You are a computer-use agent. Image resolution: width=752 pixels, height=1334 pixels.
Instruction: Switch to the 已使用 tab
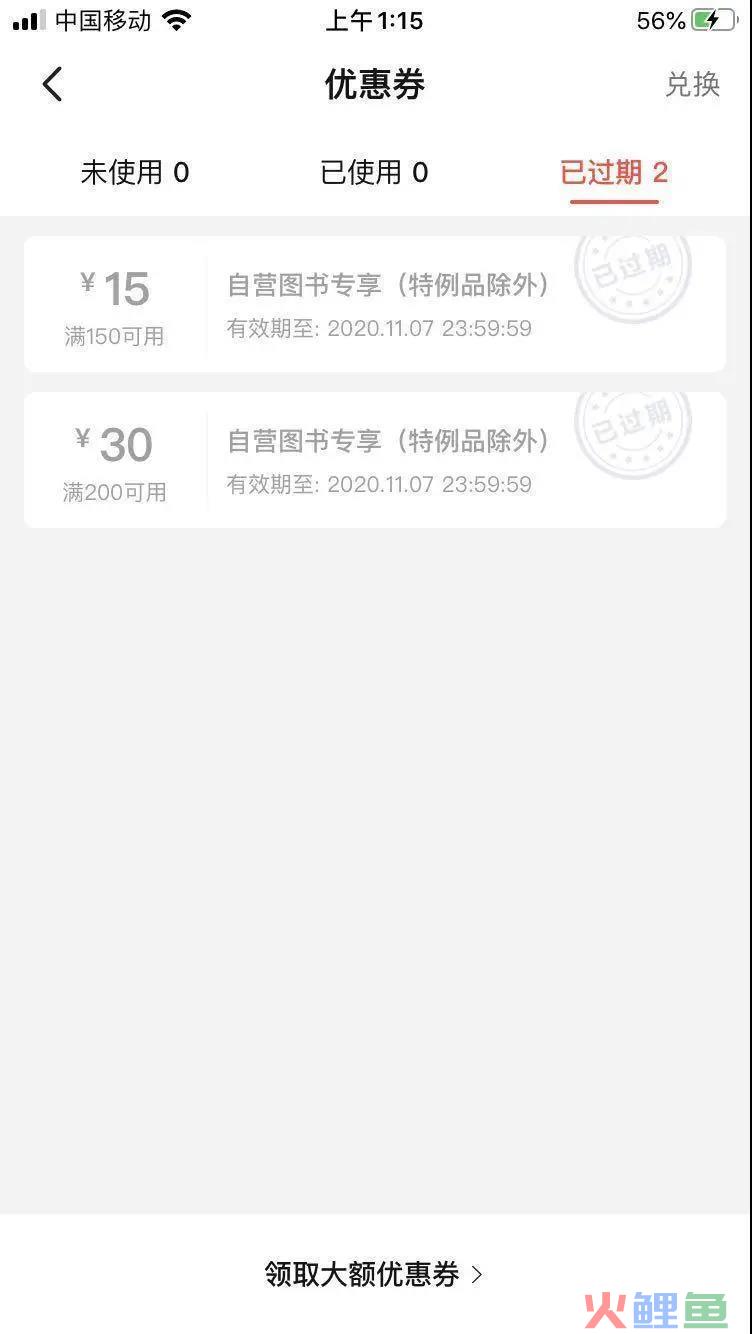tap(374, 173)
